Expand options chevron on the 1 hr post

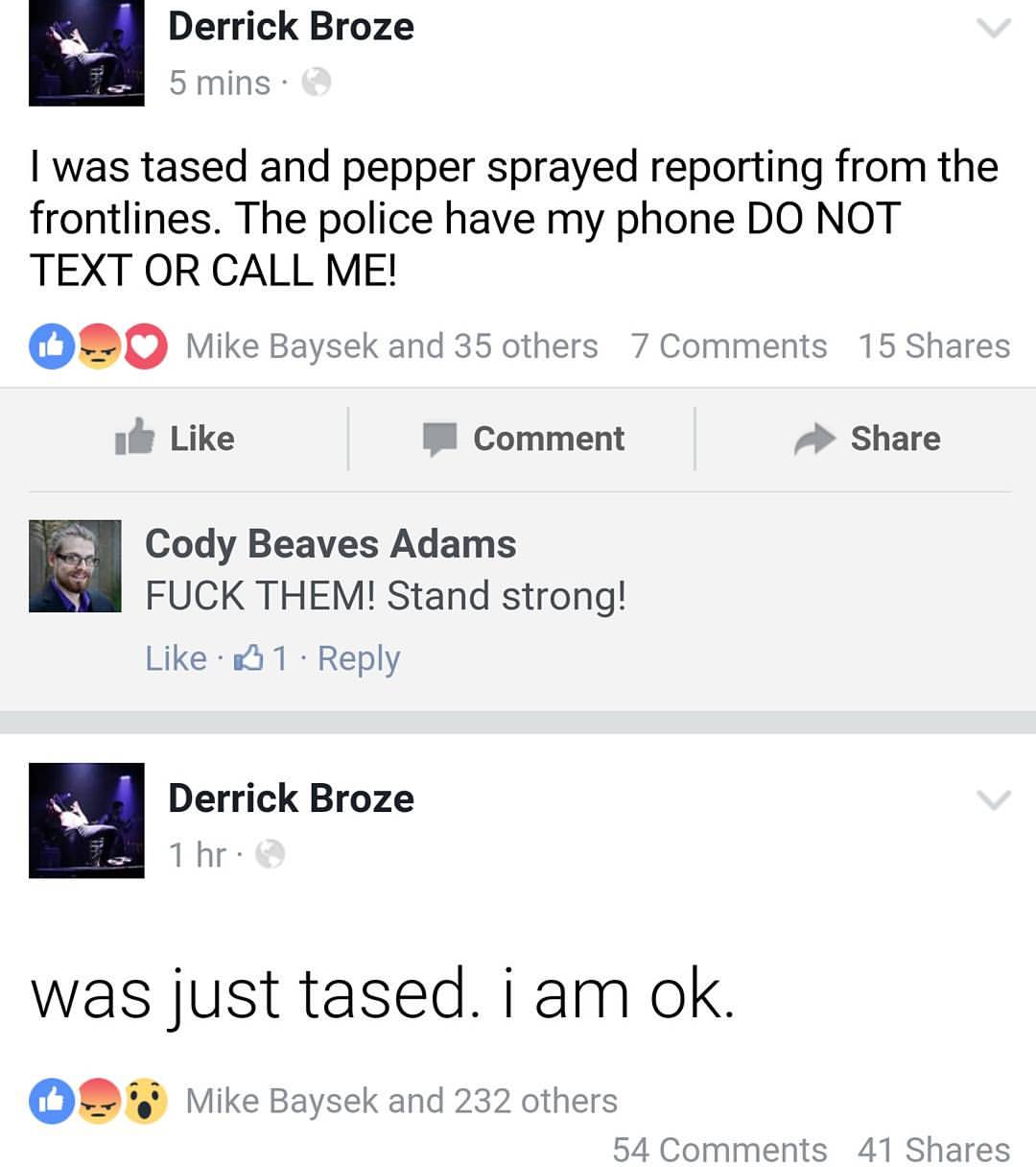click(x=993, y=799)
